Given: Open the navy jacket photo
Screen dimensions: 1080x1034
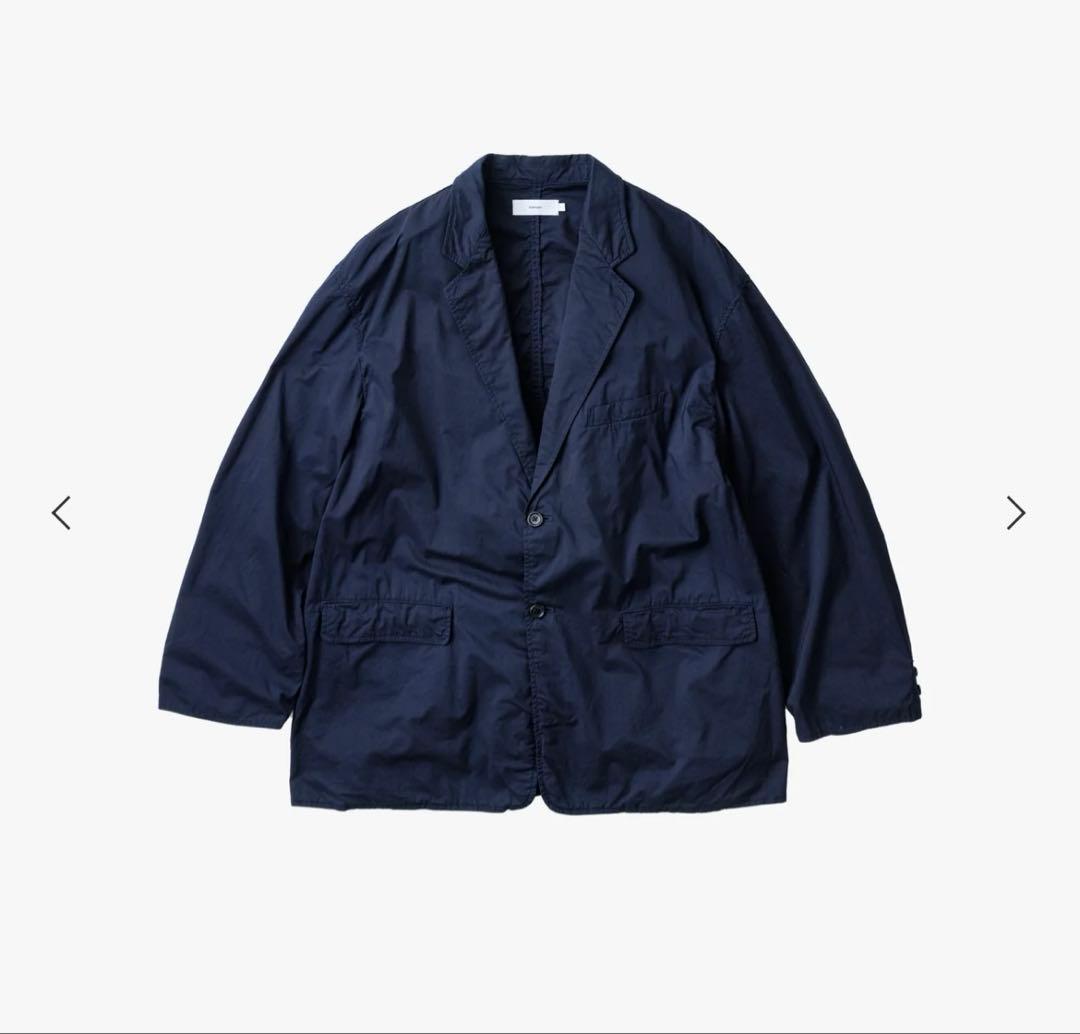Looking at the screenshot, I should tap(540, 480).
